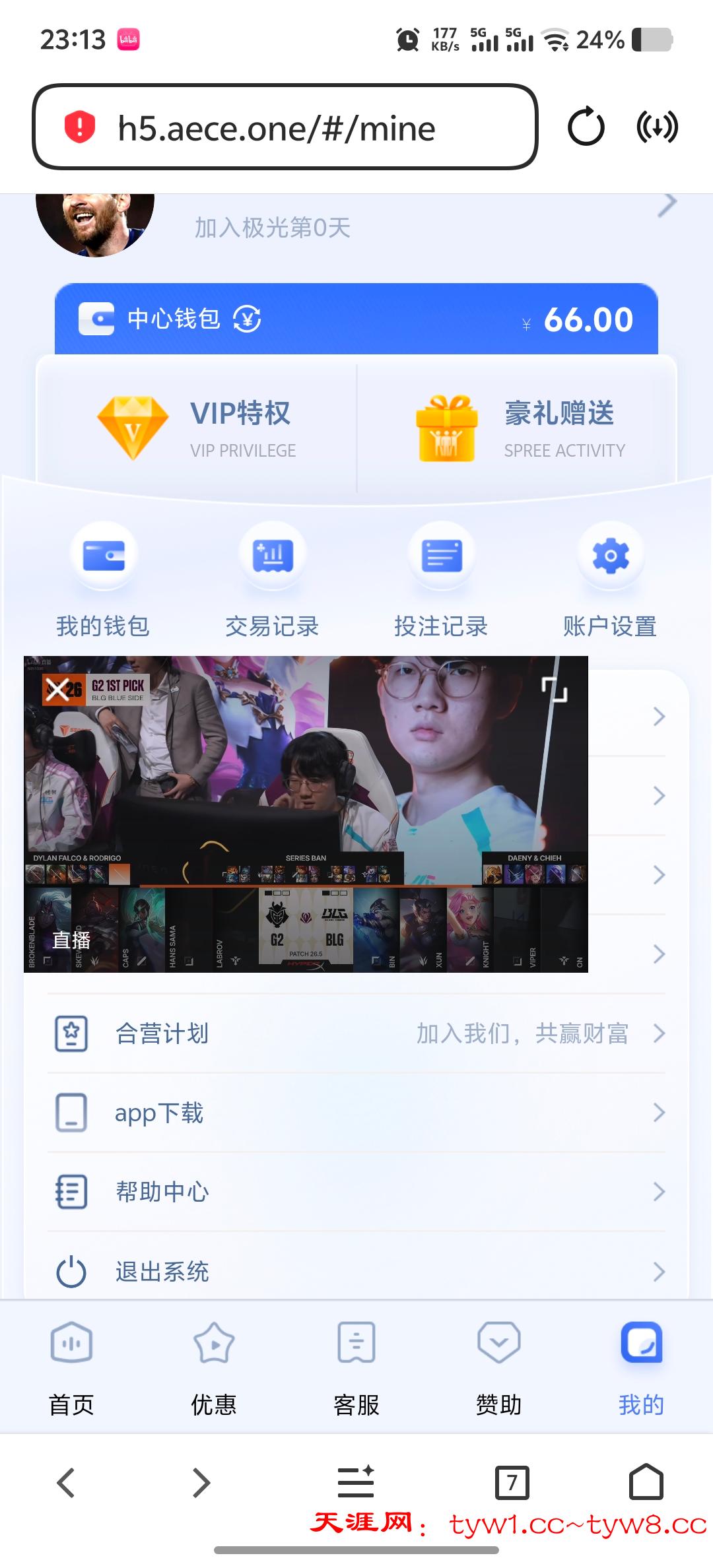
Task: Expand the live video to fullscreen
Action: pyautogui.click(x=555, y=690)
